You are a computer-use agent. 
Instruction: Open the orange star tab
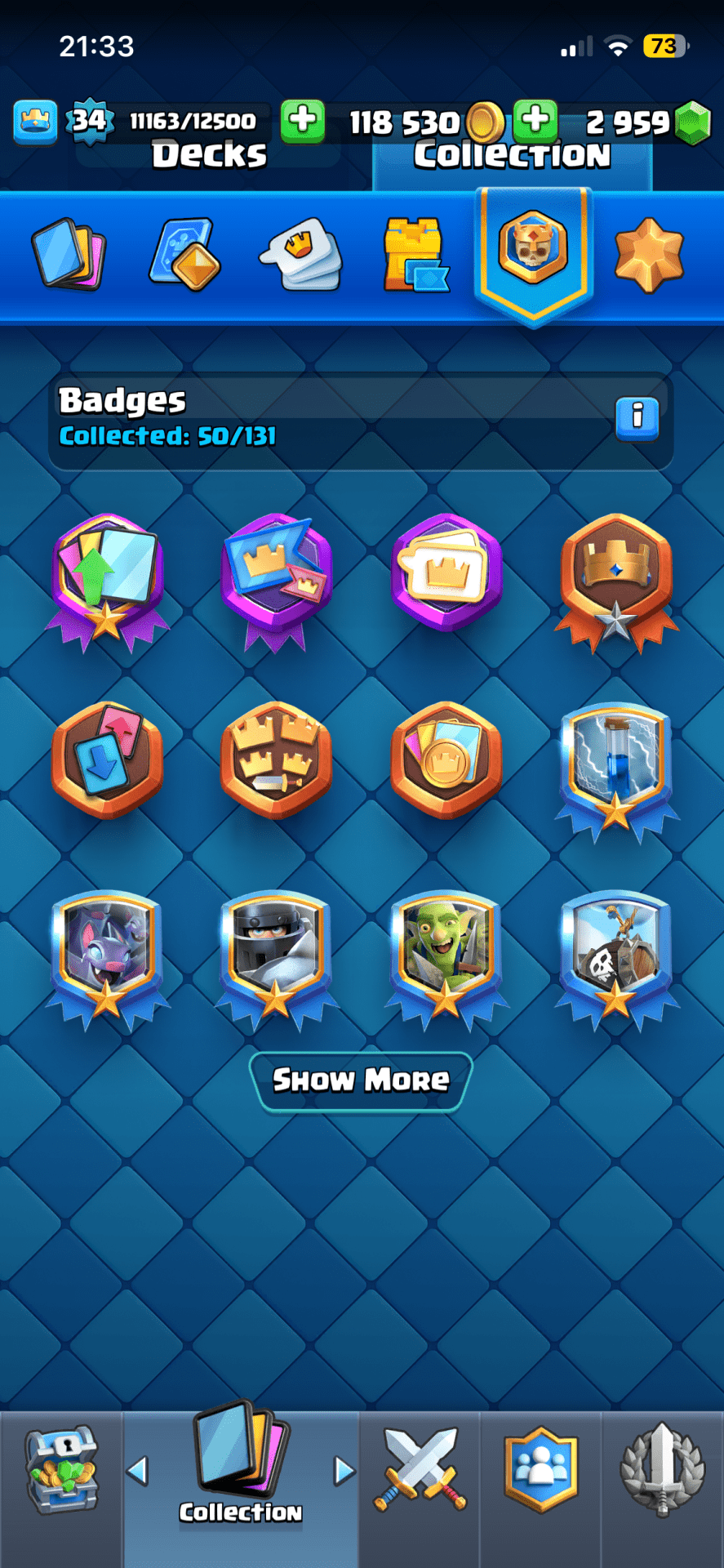tap(649, 254)
